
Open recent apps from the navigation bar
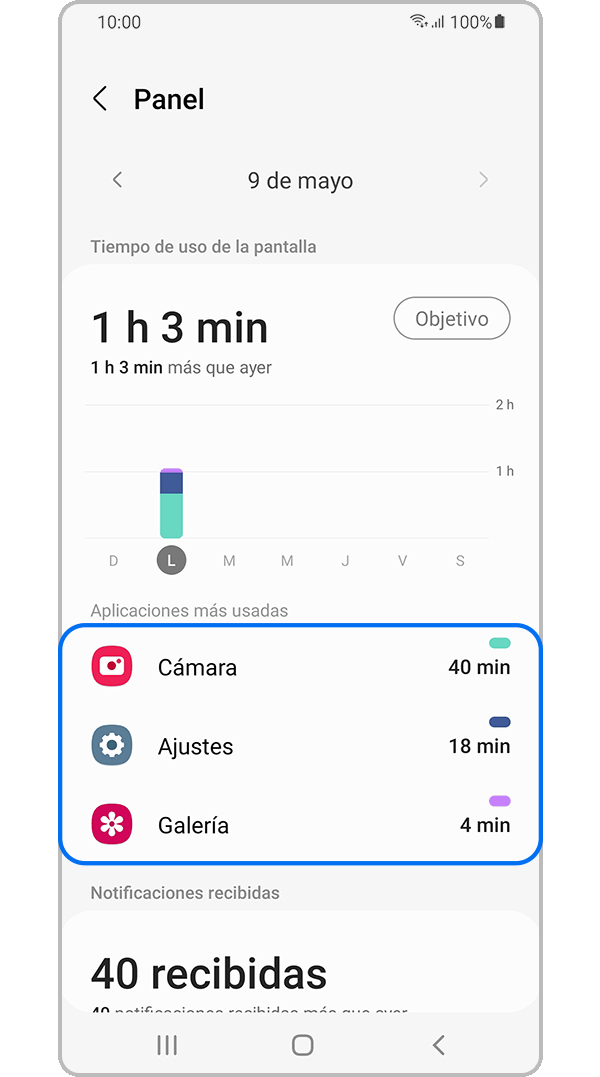[x=167, y=1045]
